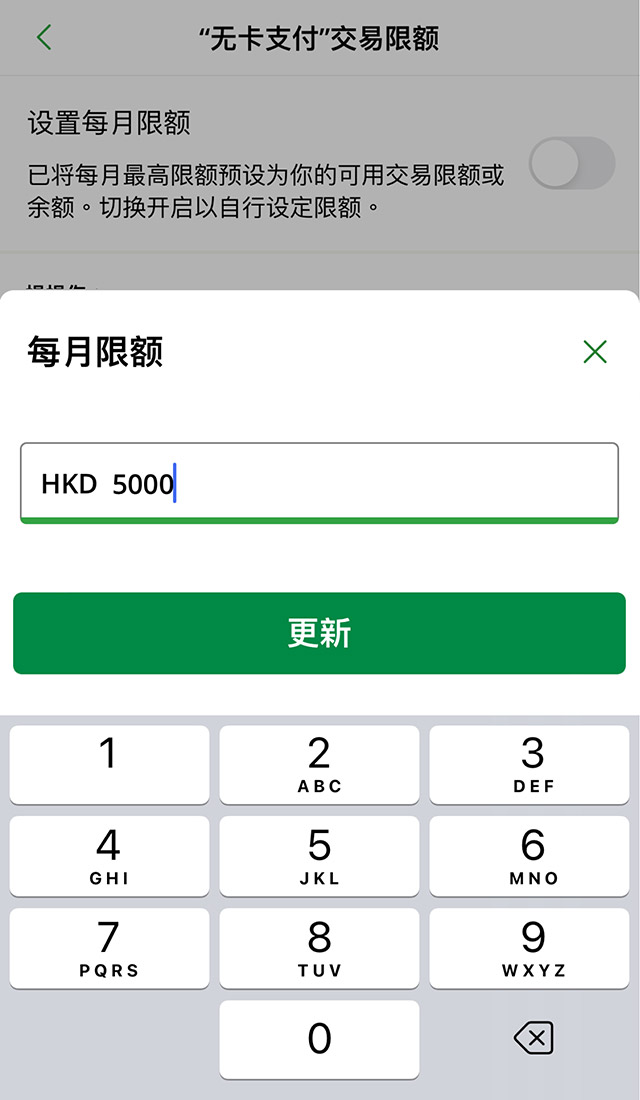The height and width of the screenshot is (1100, 640).
Task: Close the 每月限额 dialog
Action: 595,351
